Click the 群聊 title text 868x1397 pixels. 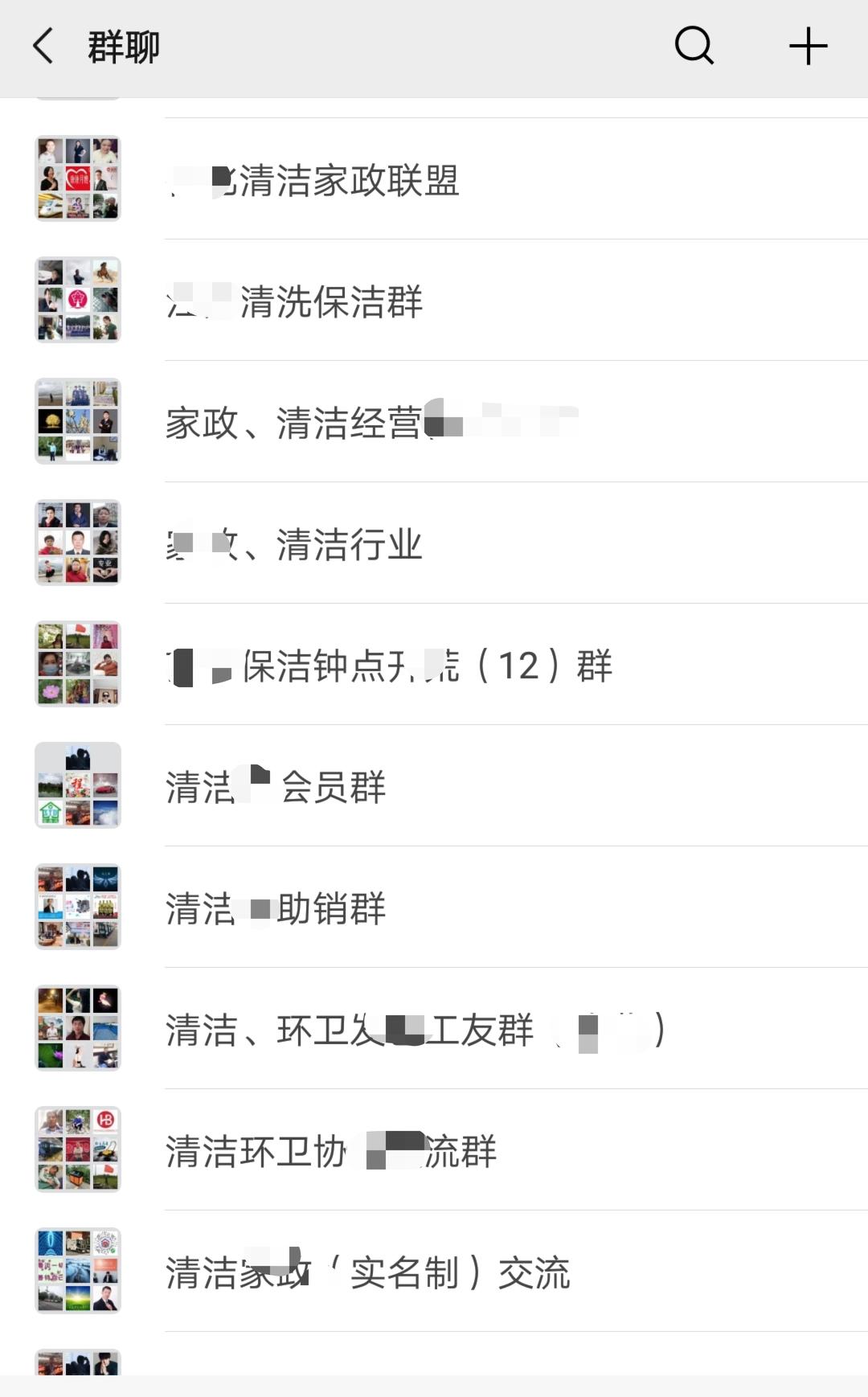pos(121,47)
